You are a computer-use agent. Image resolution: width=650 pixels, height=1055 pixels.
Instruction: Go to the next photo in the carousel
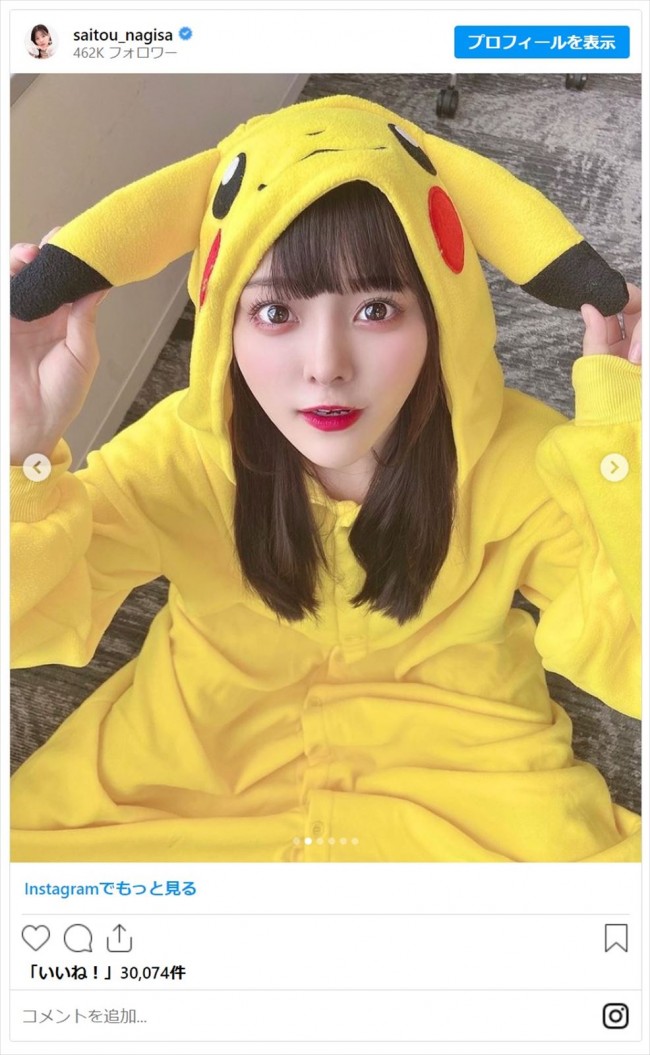[x=614, y=467]
